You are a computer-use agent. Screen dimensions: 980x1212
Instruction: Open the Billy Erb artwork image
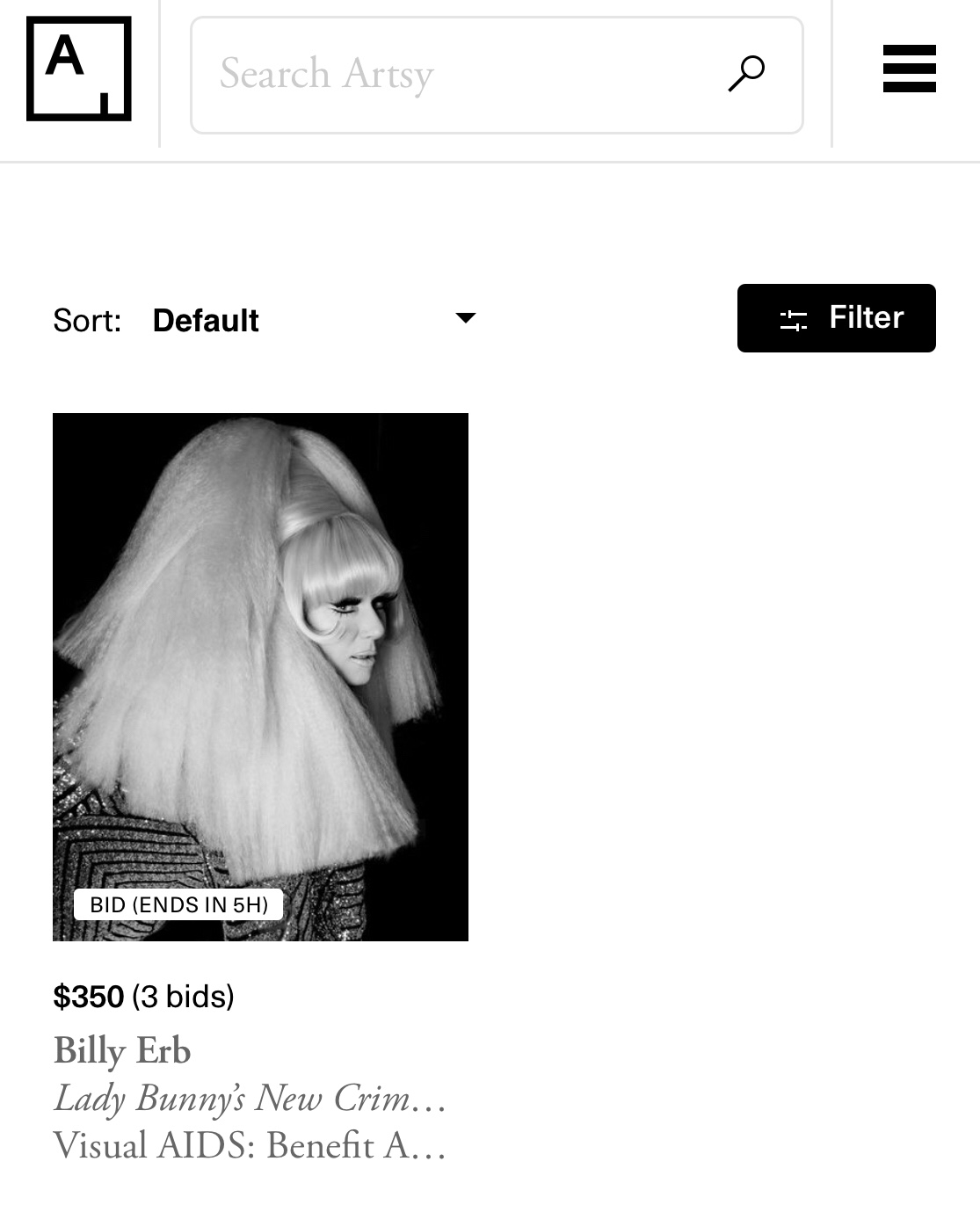coord(260,677)
